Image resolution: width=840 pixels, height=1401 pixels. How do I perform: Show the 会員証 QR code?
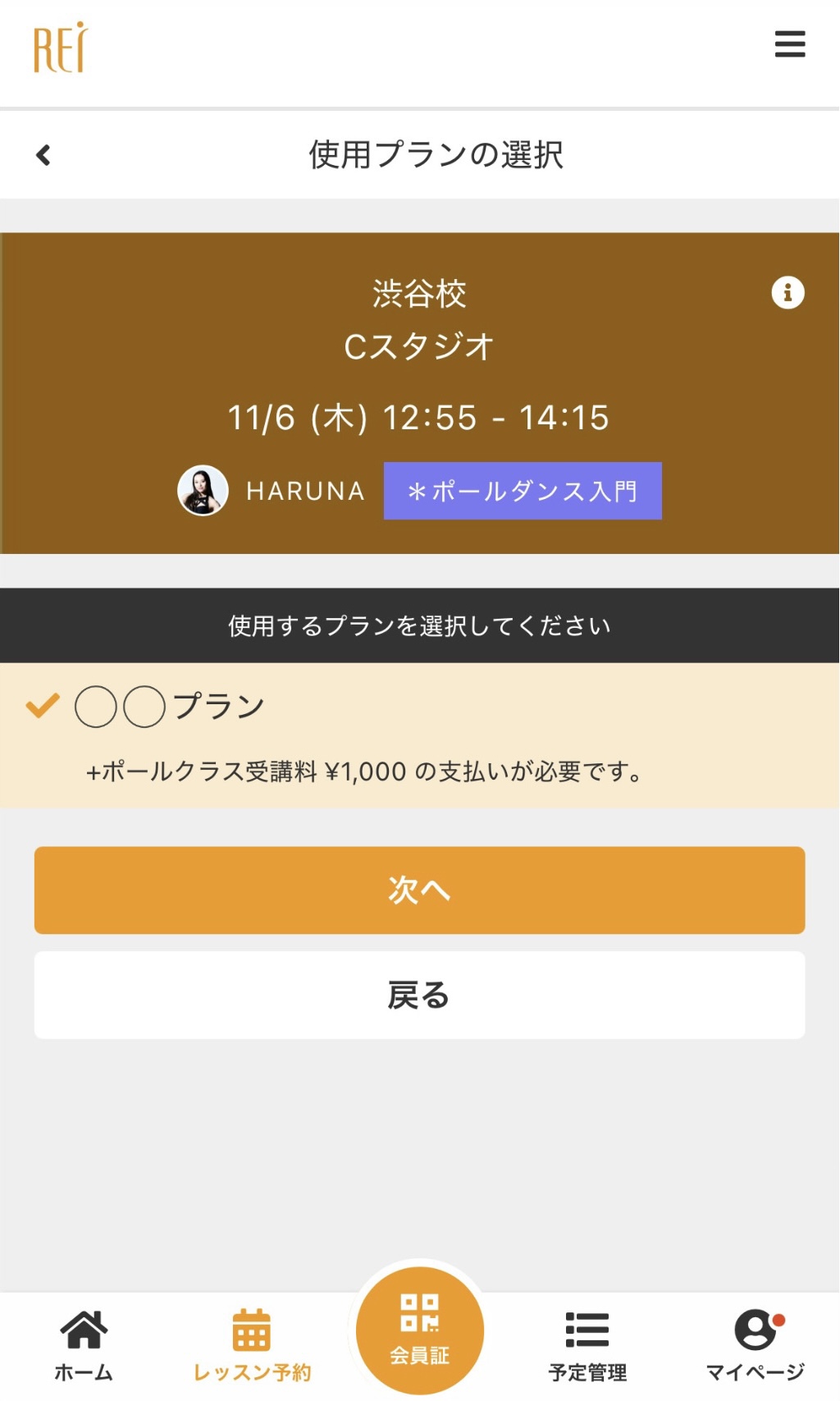420,1330
